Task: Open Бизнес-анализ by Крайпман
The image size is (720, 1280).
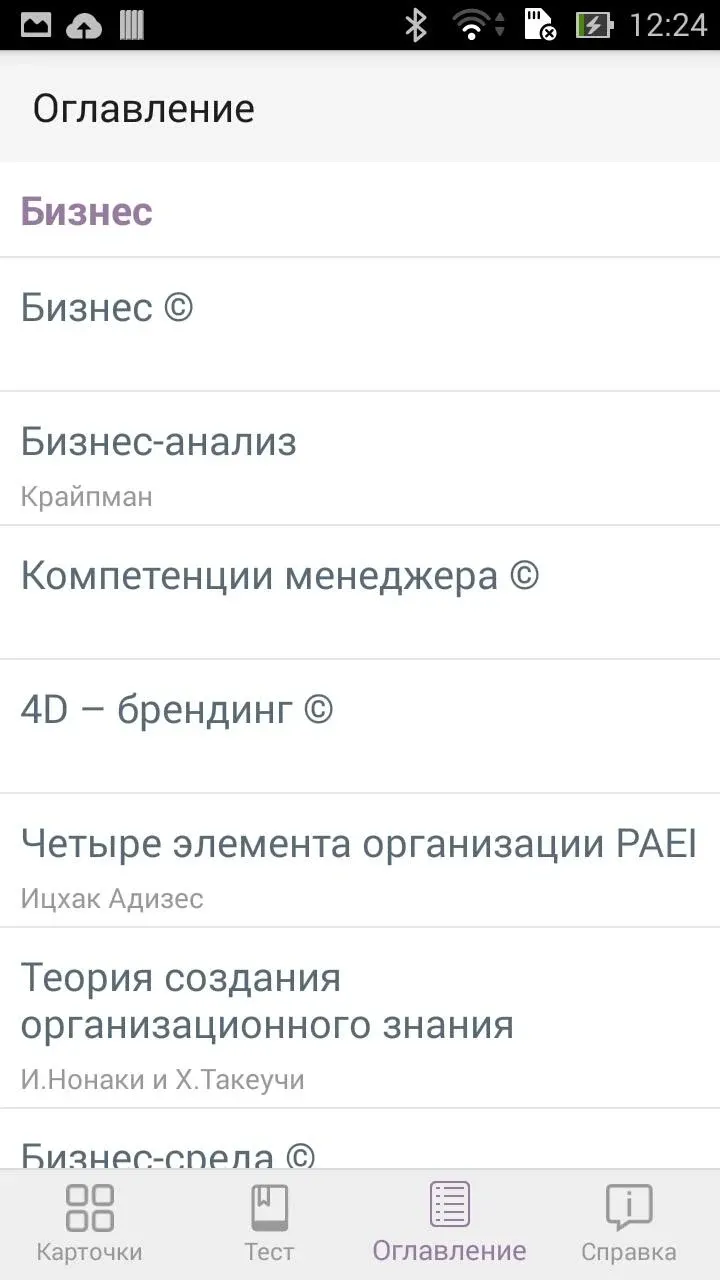Action: pos(360,458)
